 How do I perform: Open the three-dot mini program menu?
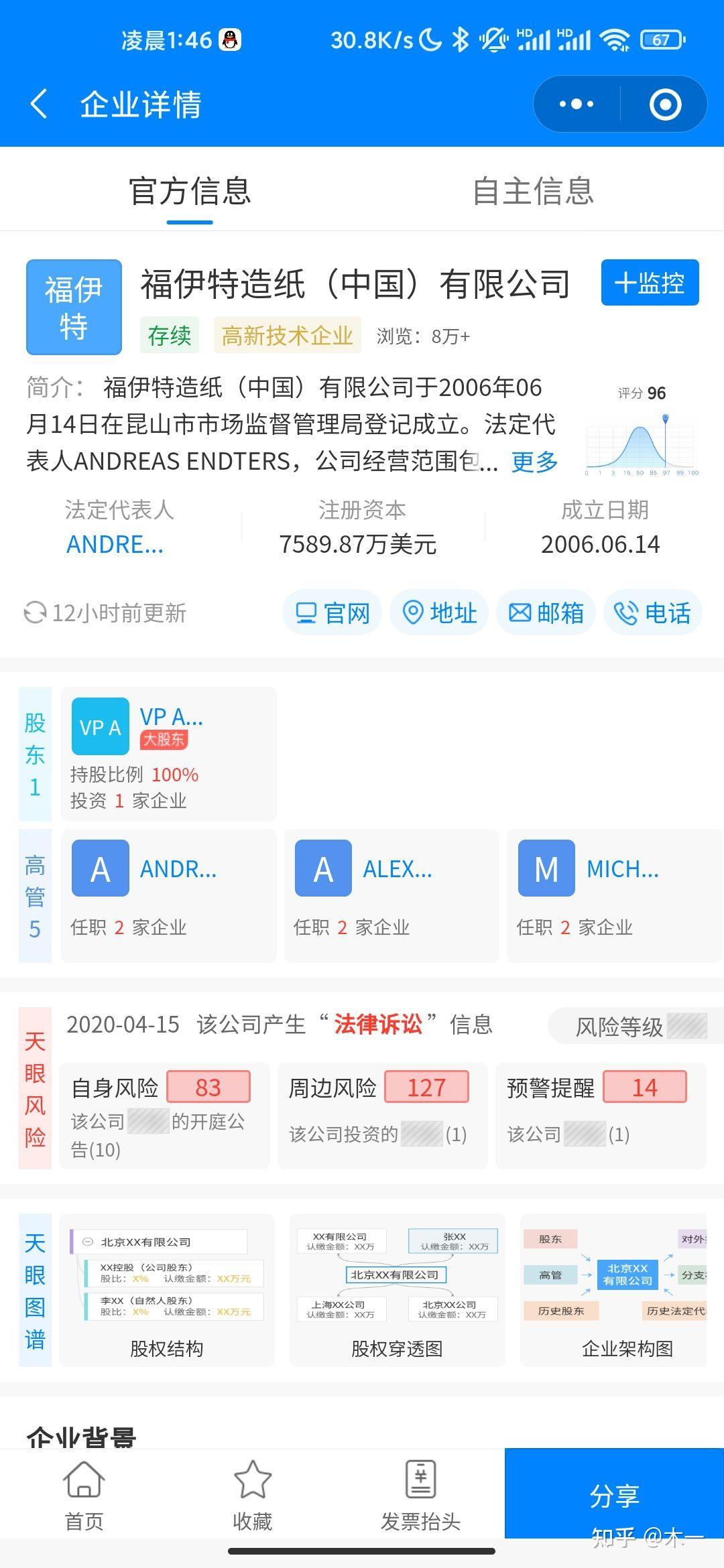(576, 104)
